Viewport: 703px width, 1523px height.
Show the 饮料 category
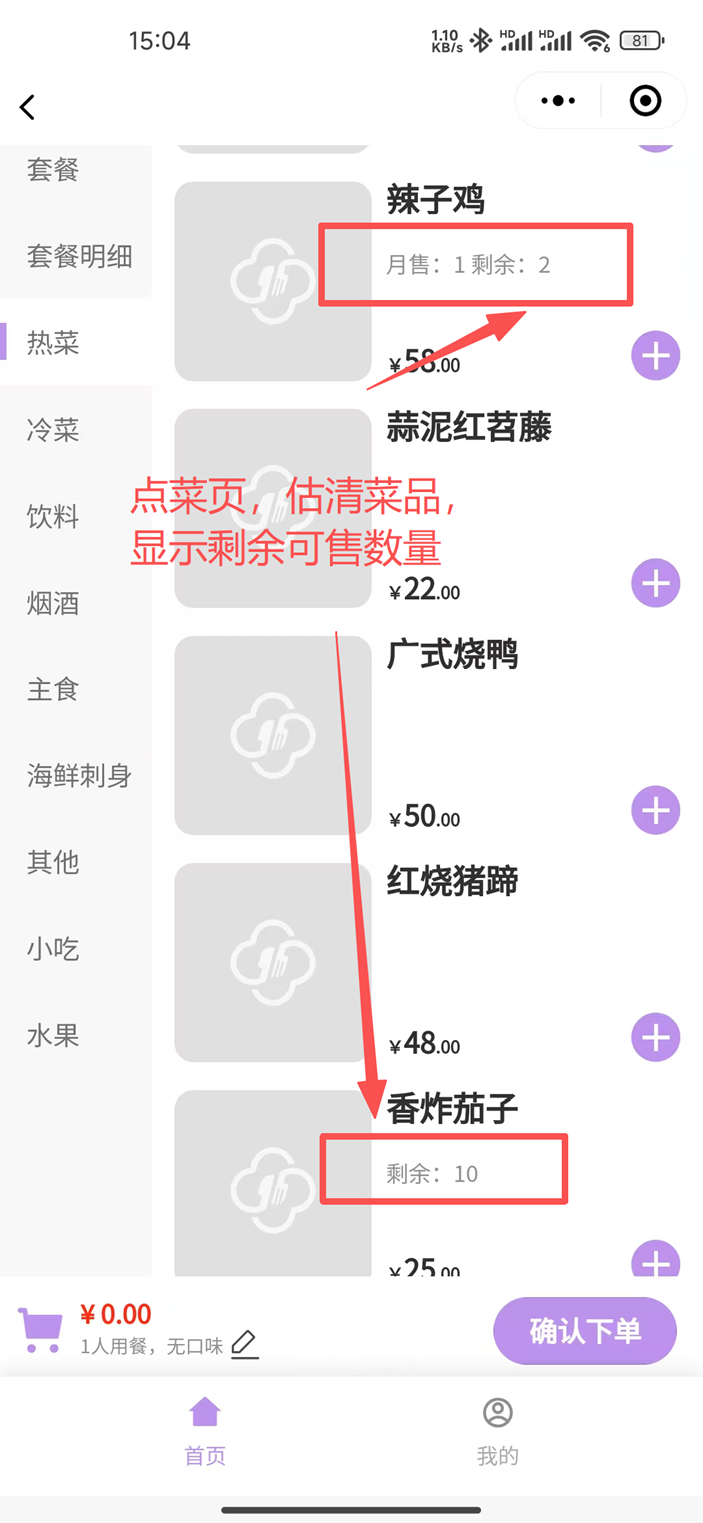53,517
